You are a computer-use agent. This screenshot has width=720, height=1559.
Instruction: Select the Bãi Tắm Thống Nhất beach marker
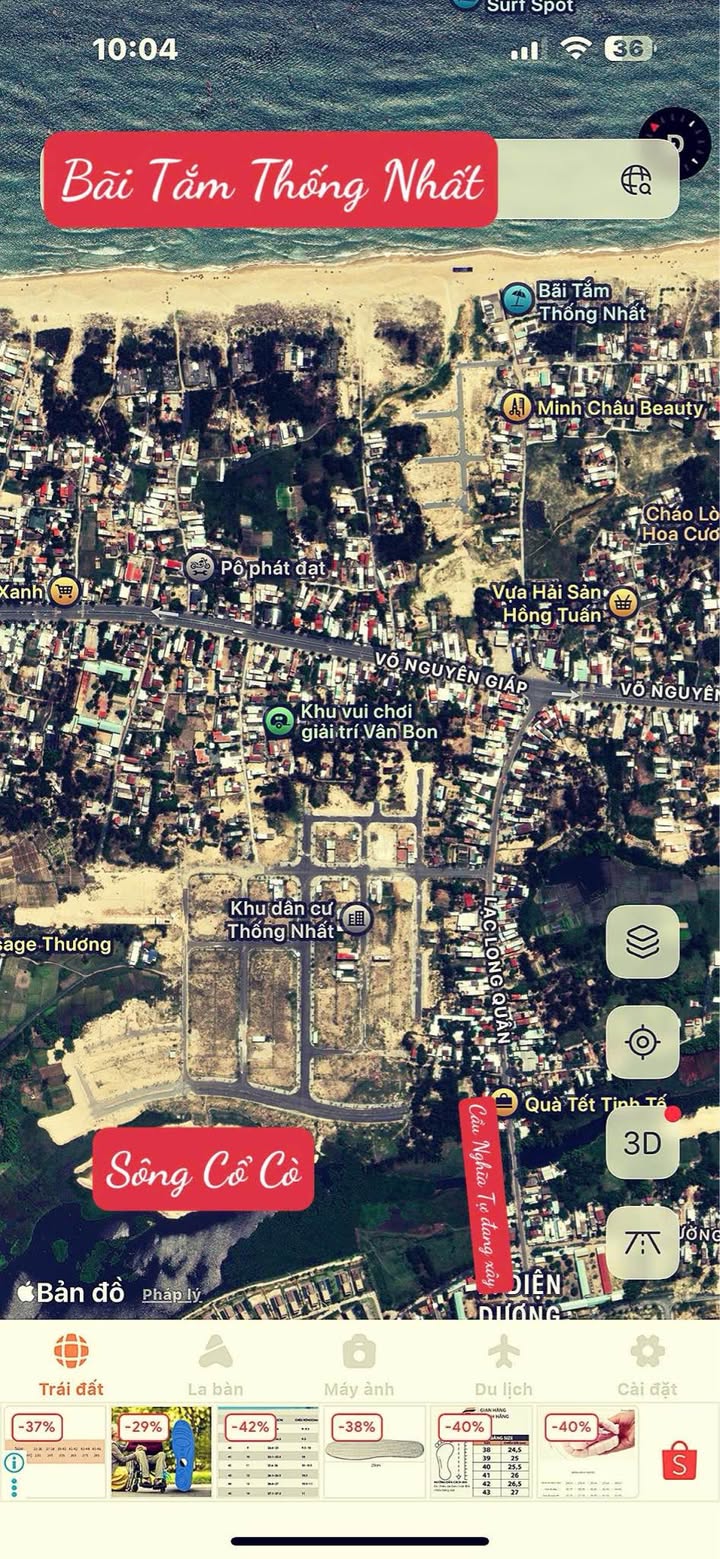(x=518, y=299)
